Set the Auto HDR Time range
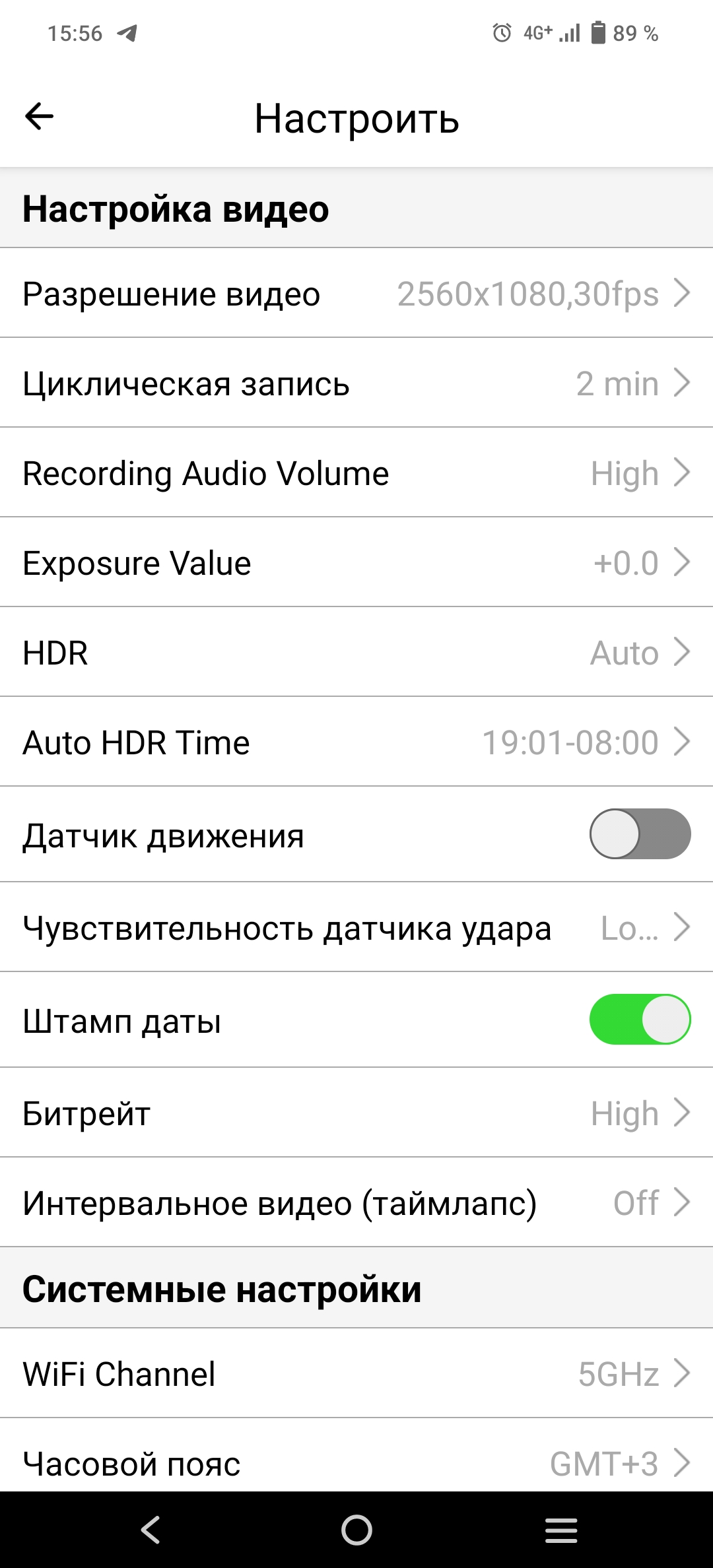The height and width of the screenshot is (1568, 713). coord(356,742)
